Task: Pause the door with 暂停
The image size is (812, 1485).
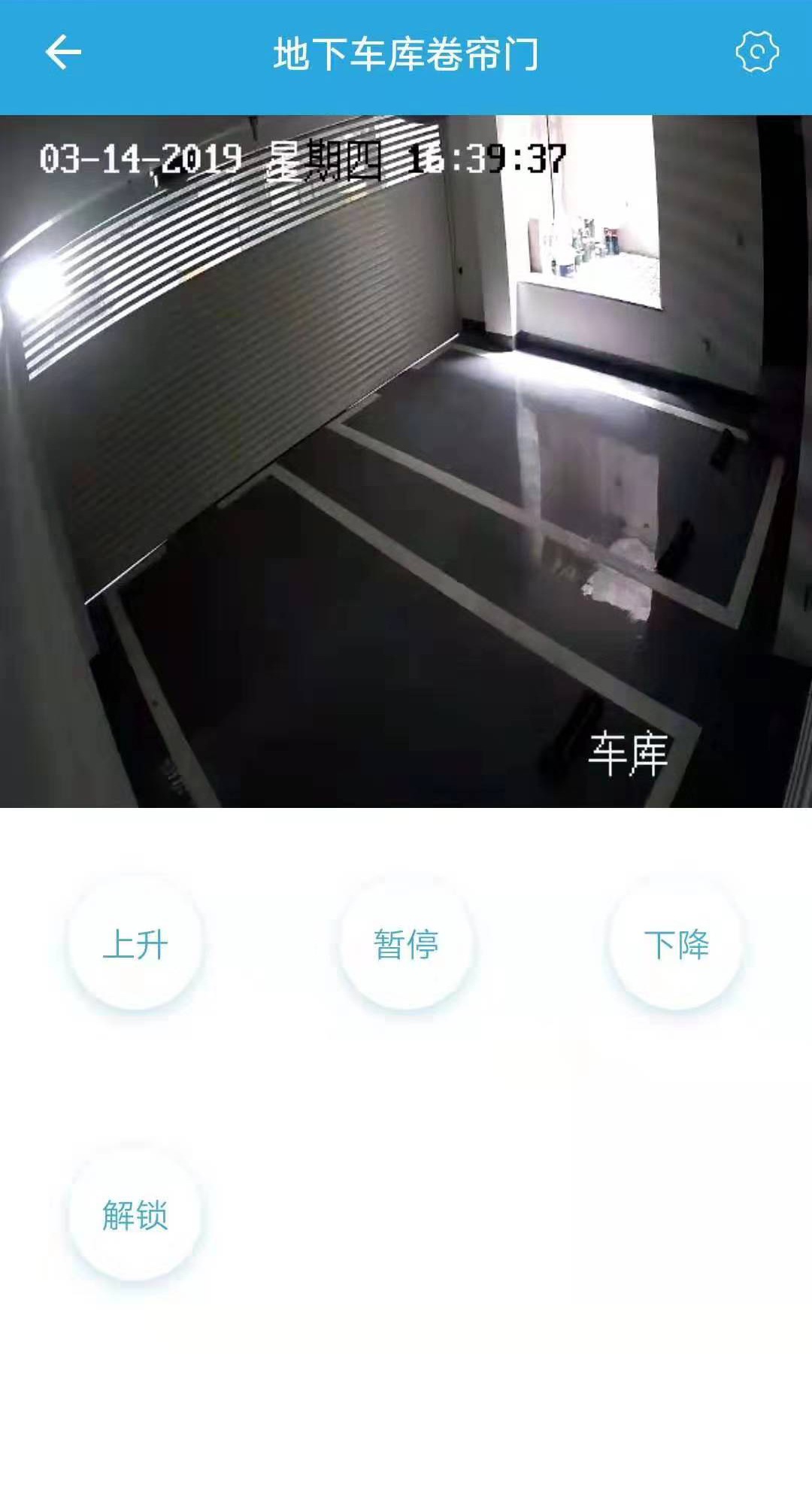Action: pyautogui.click(x=406, y=944)
